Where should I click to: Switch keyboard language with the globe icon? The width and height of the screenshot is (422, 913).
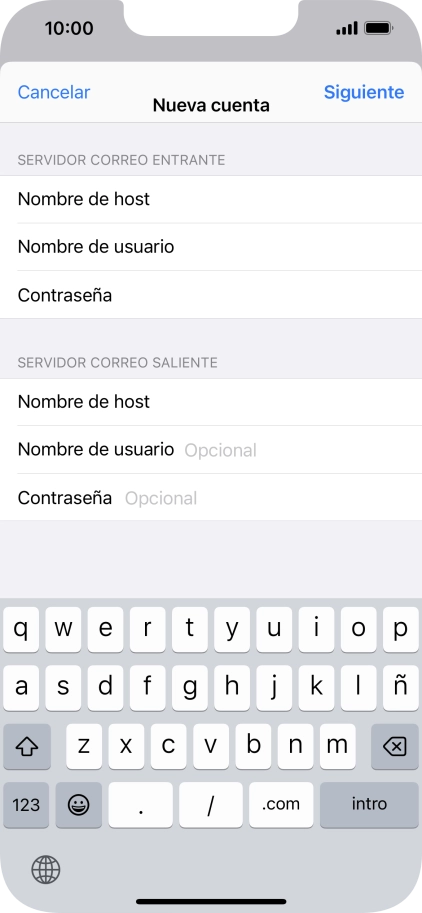pyautogui.click(x=45, y=870)
